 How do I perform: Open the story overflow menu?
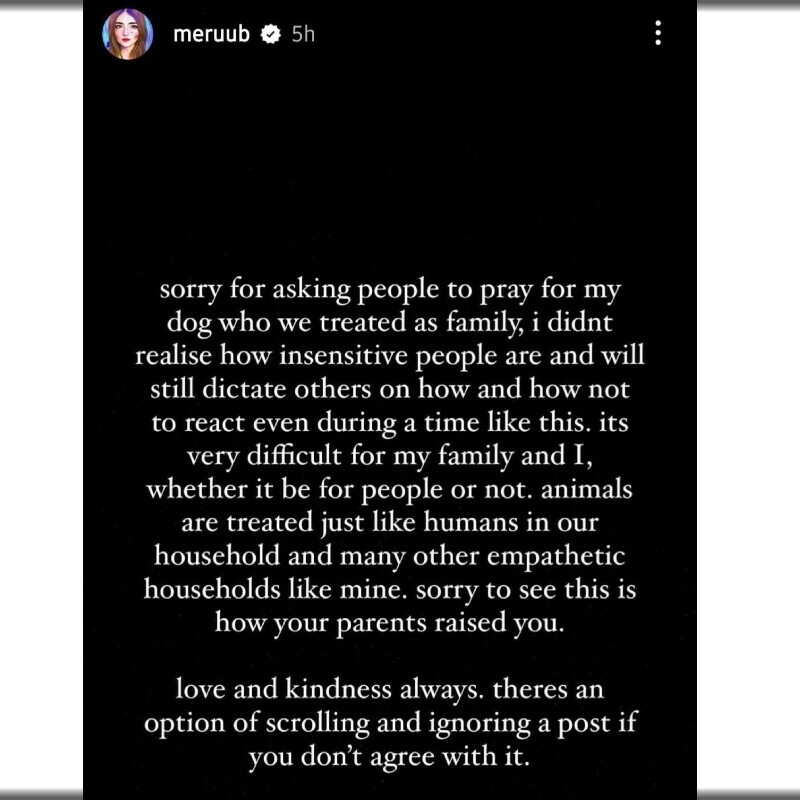tap(657, 34)
